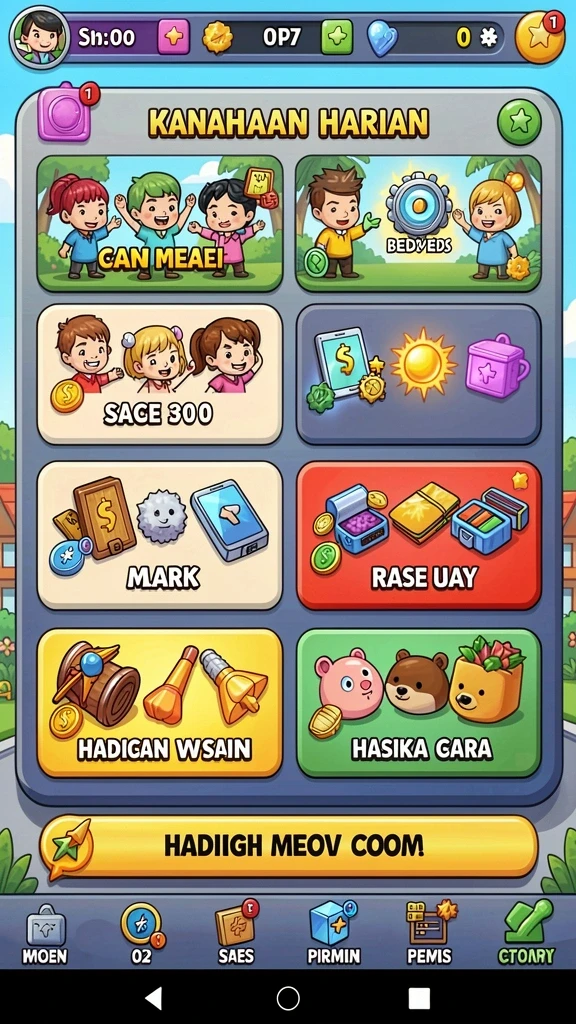
Task: Open the gold star coin badge
Action: (x=540, y=37)
